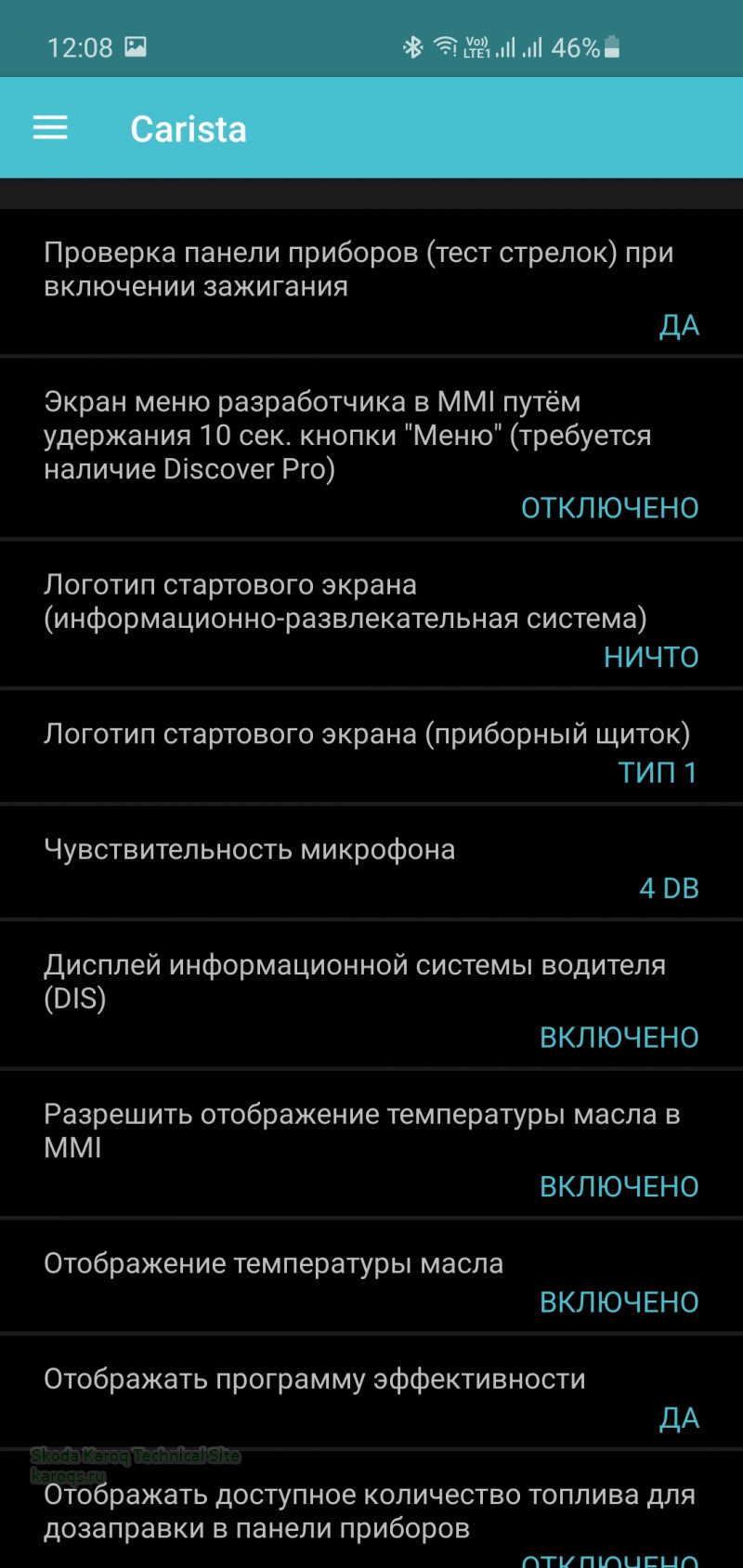Viewport: 743px width, 1568px height.
Task: Change the infotainment start screen logo
Action: tap(371, 615)
